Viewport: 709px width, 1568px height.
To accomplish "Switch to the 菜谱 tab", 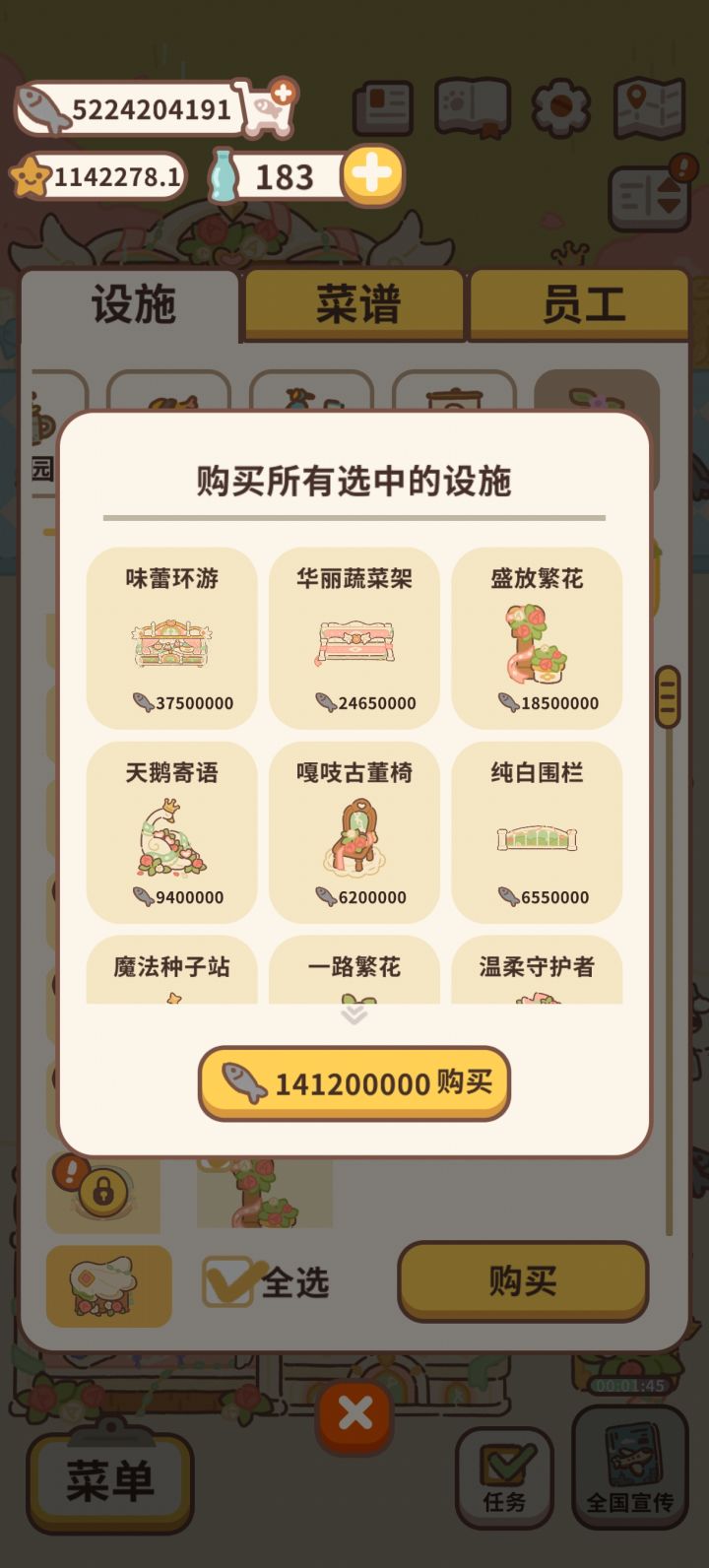I will pos(354,305).
